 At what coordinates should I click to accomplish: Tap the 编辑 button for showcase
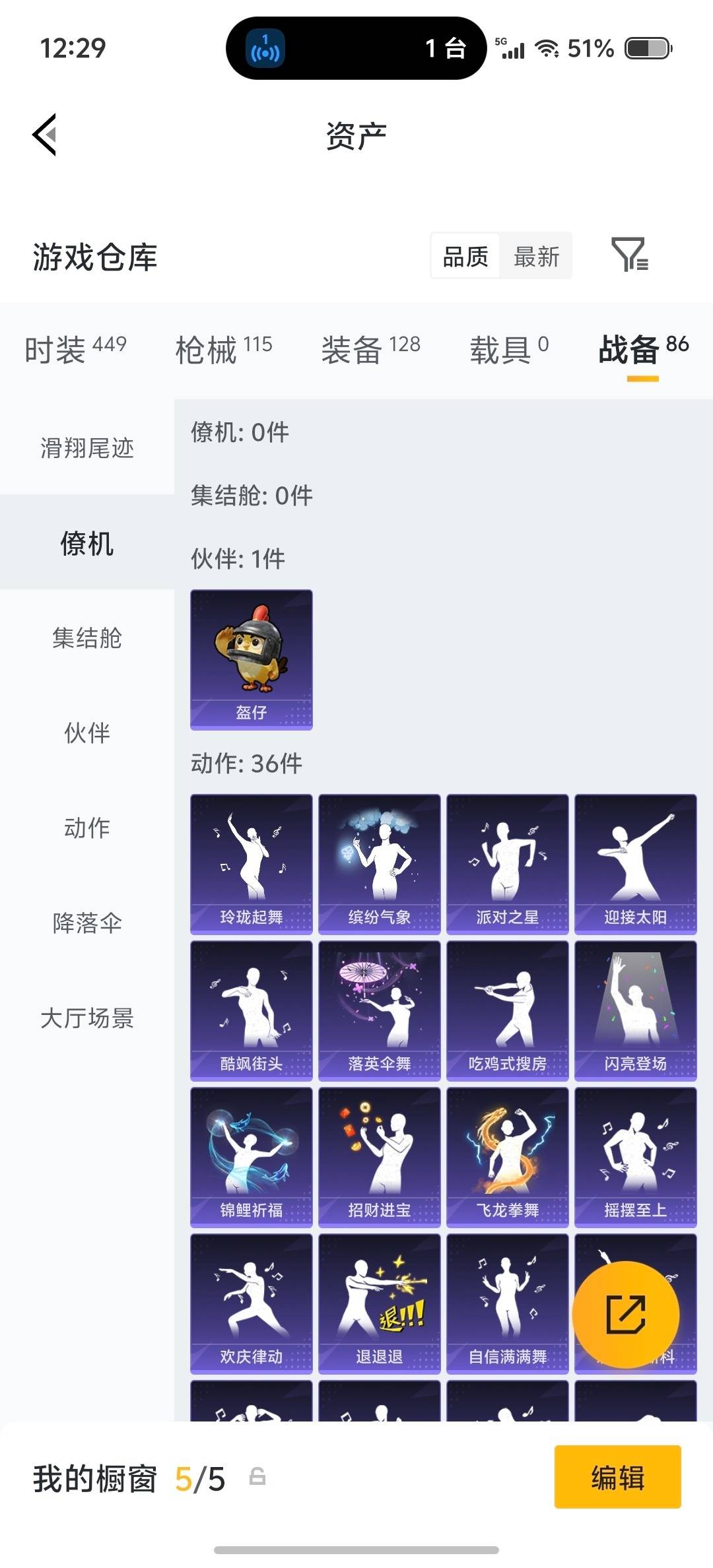tap(617, 1478)
